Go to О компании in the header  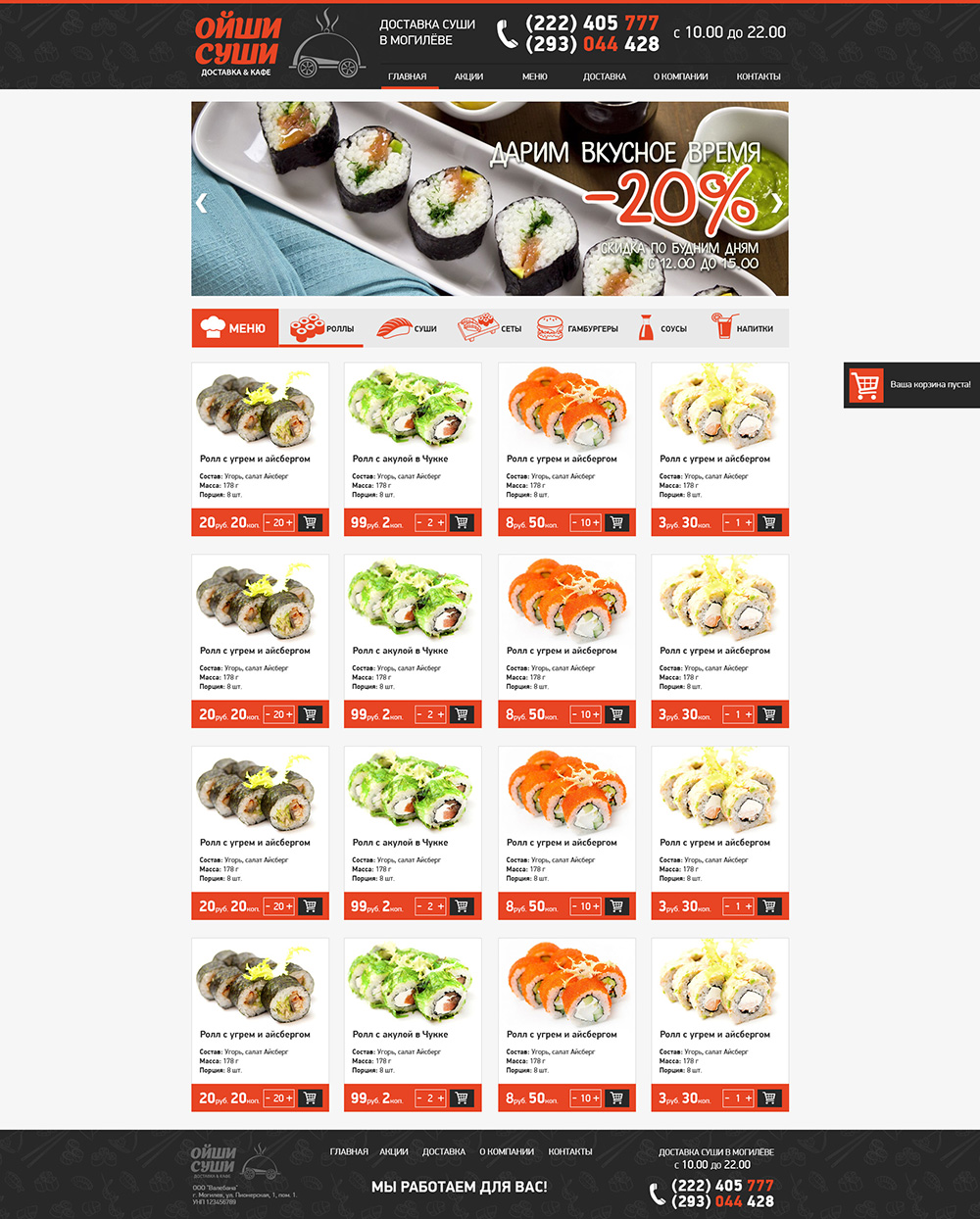[680, 76]
